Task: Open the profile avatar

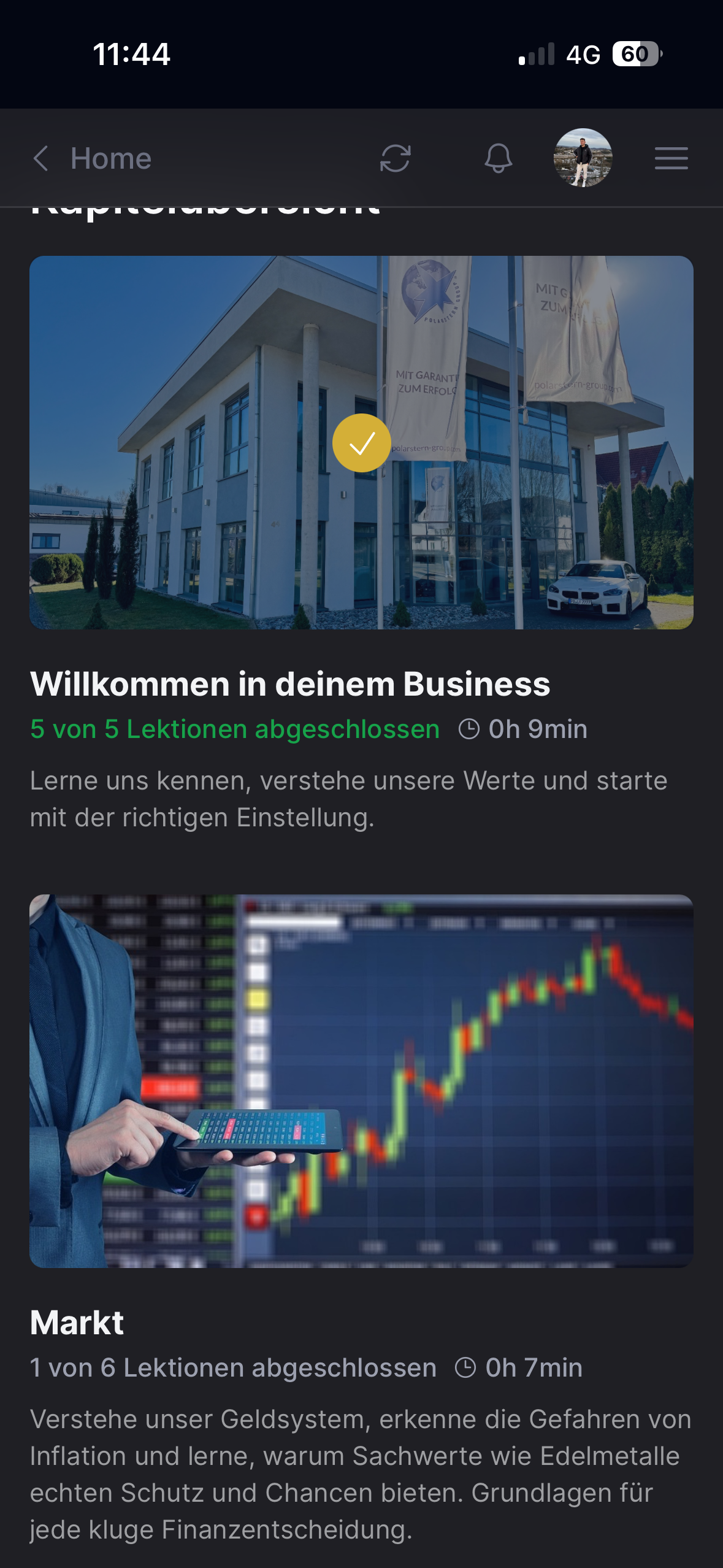Action: (583, 158)
